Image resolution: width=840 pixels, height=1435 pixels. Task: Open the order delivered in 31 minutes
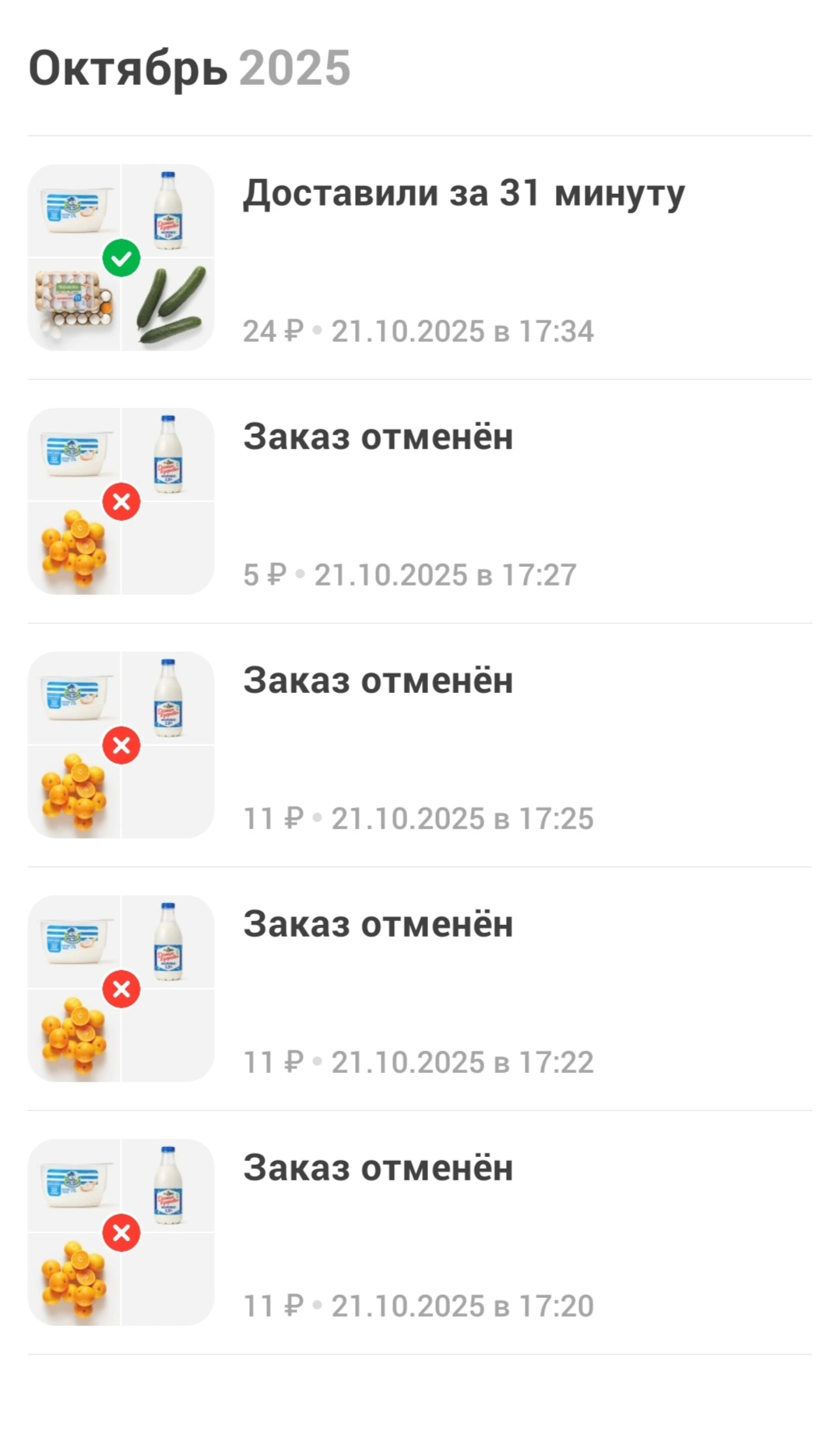point(420,258)
